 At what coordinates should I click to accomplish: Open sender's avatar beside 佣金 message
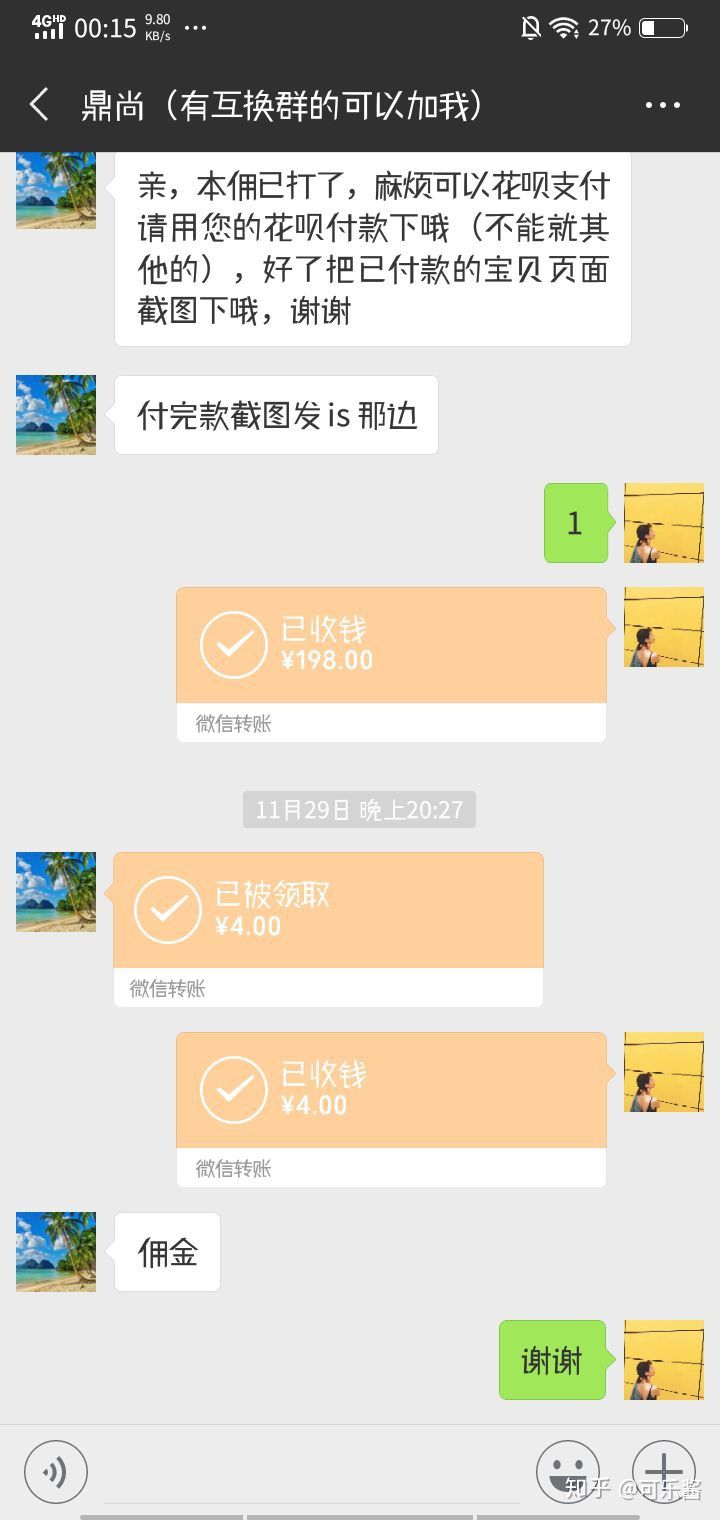[56, 1252]
